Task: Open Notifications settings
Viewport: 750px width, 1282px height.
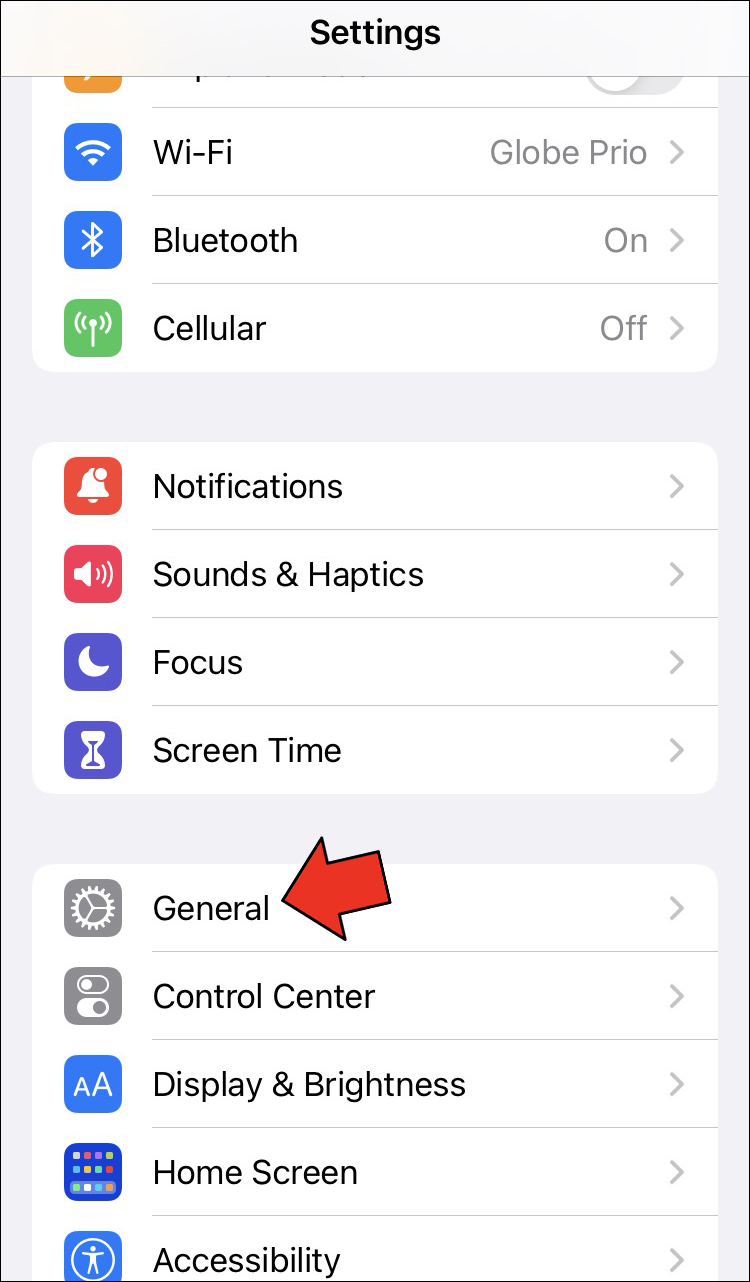Action: click(375, 487)
